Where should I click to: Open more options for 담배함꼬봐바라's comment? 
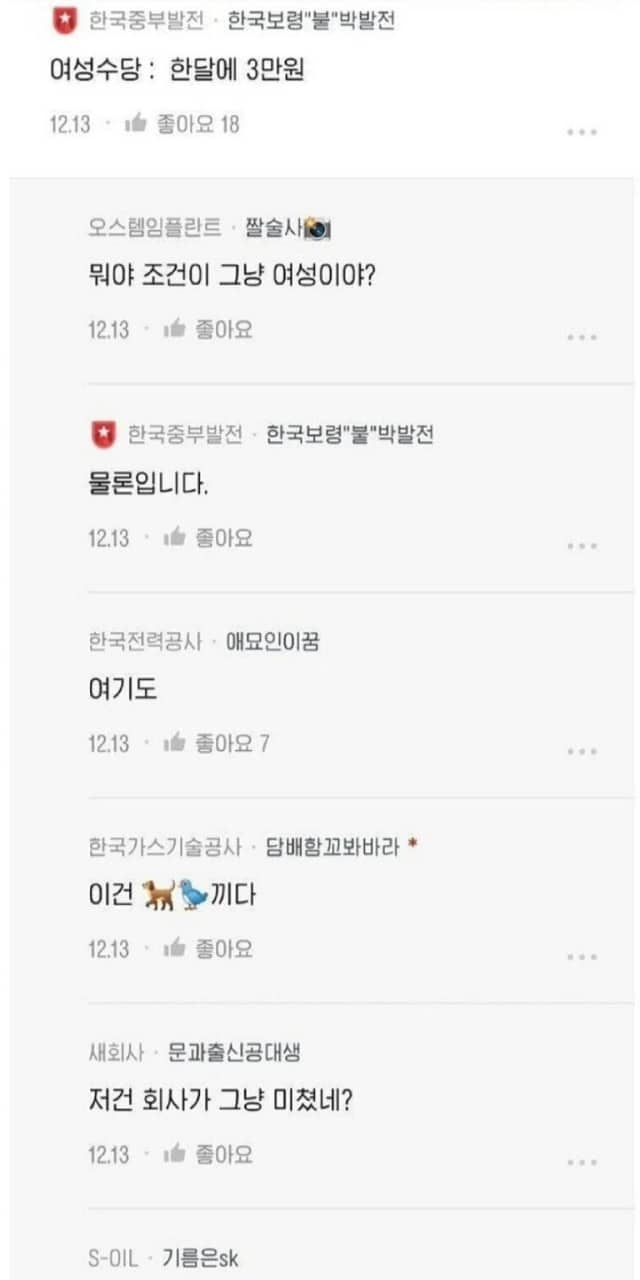pos(582,957)
